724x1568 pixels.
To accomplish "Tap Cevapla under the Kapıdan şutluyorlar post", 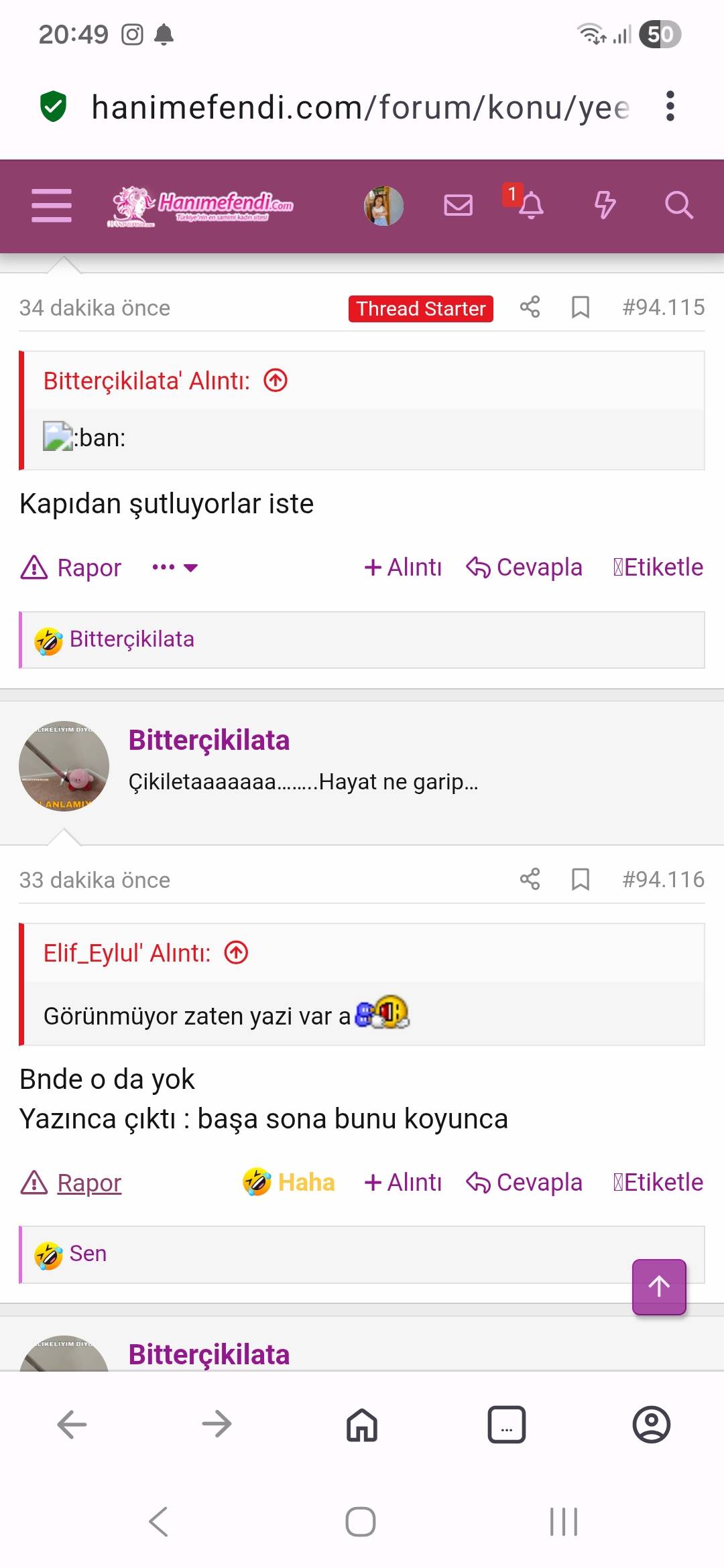I will point(524,568).
